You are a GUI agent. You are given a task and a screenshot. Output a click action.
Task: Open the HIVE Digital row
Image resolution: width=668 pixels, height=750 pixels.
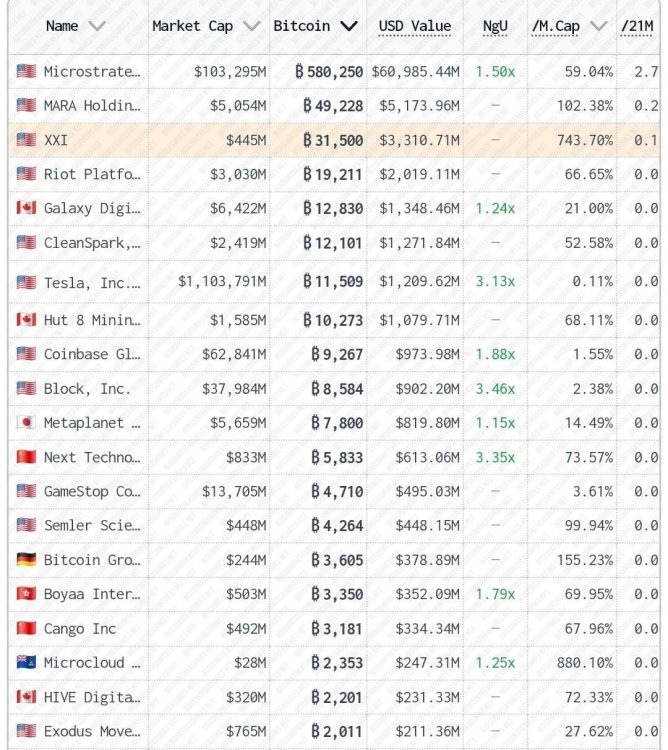92,697
